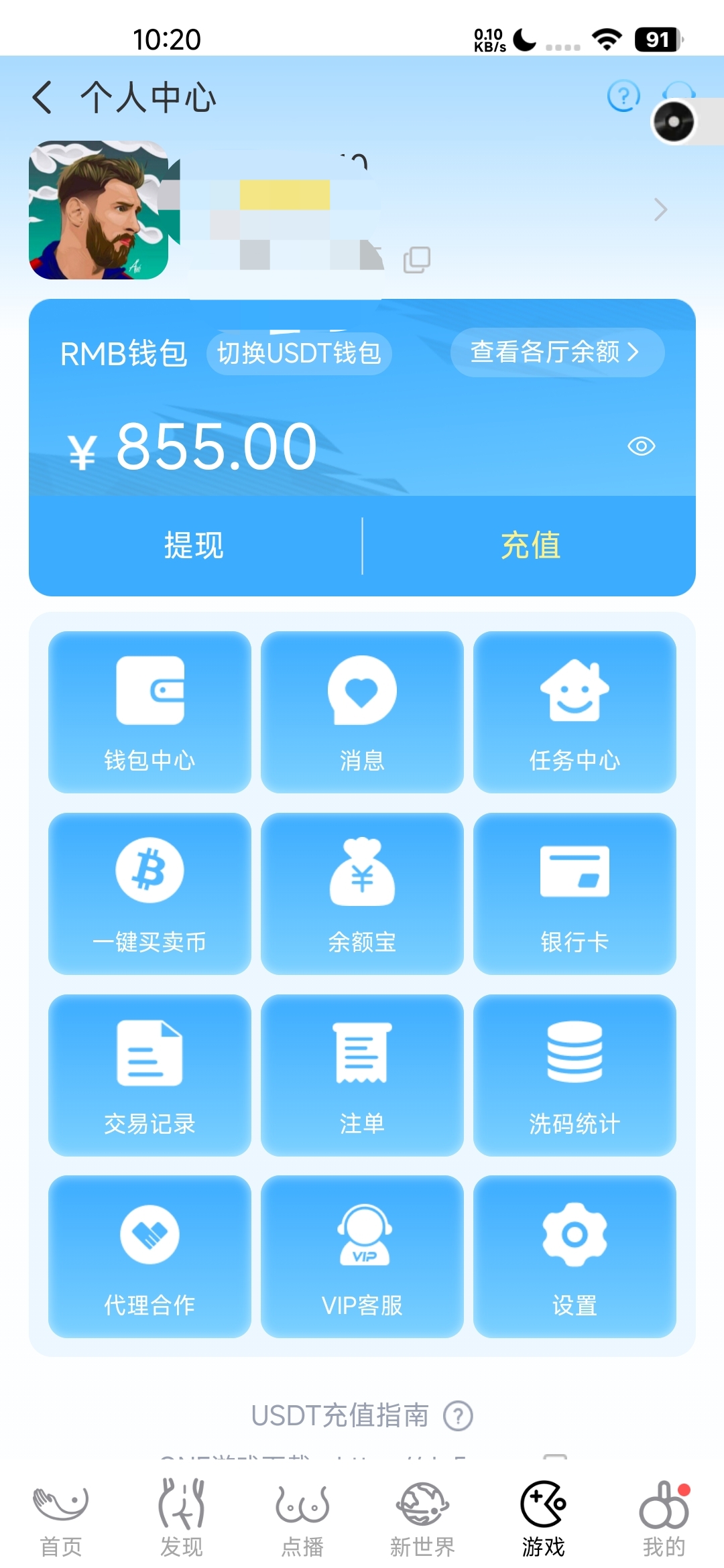This screenshot has height=1568, width=724.
Task: Open the USDT充值指南 help
Action: pos(362,1416)
